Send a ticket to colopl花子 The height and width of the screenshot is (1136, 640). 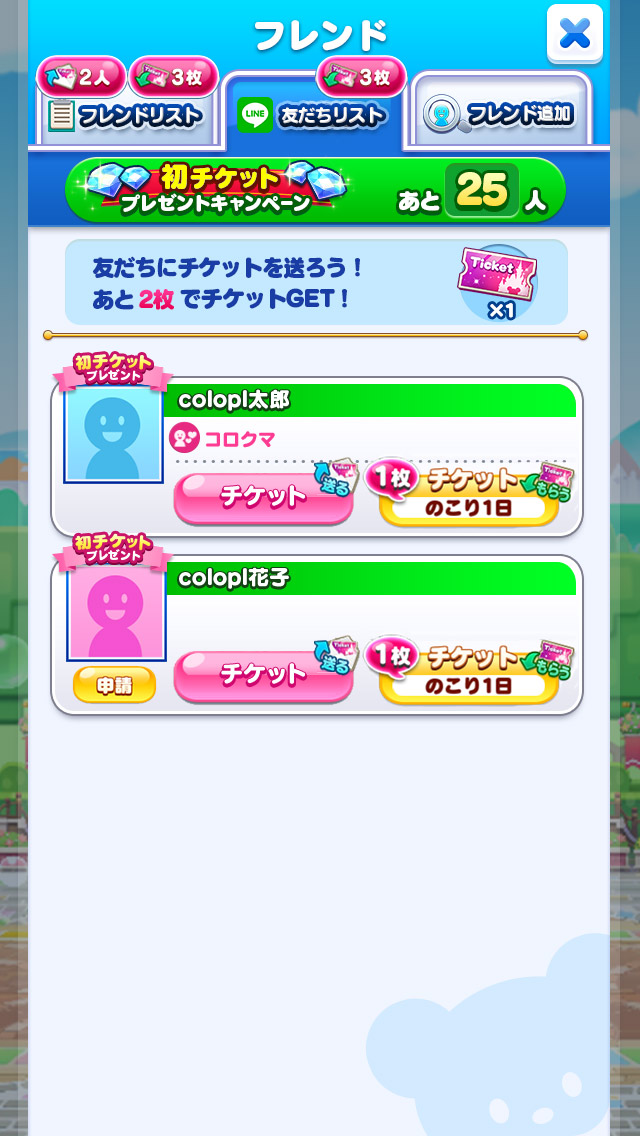pos(263,675)
